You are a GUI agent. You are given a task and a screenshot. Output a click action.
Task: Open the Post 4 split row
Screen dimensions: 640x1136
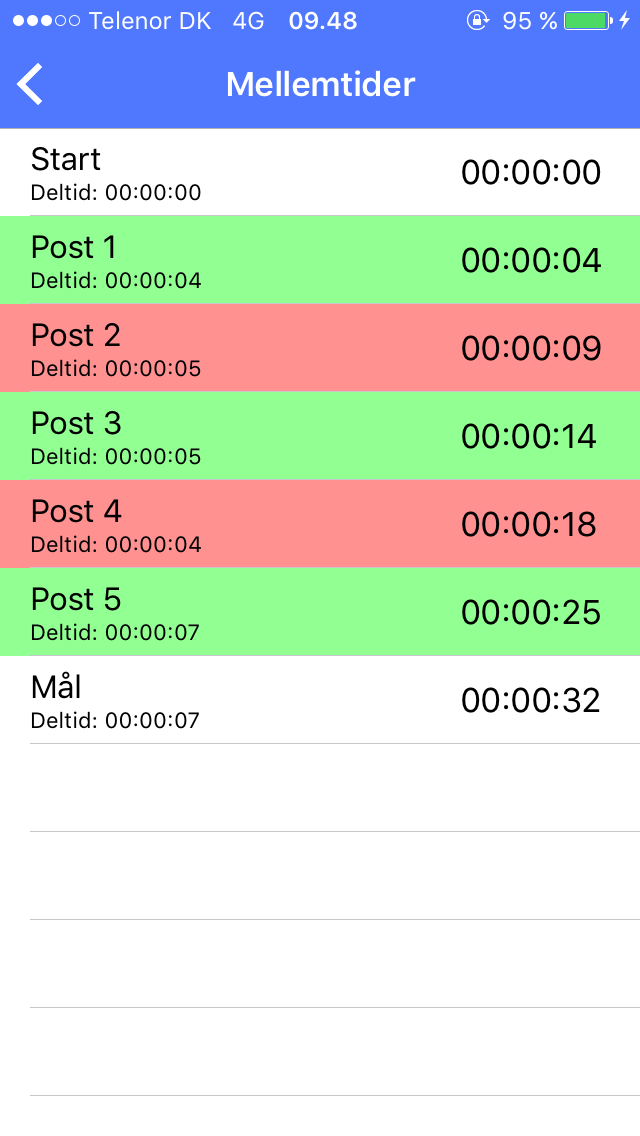(x=320, y=524)
